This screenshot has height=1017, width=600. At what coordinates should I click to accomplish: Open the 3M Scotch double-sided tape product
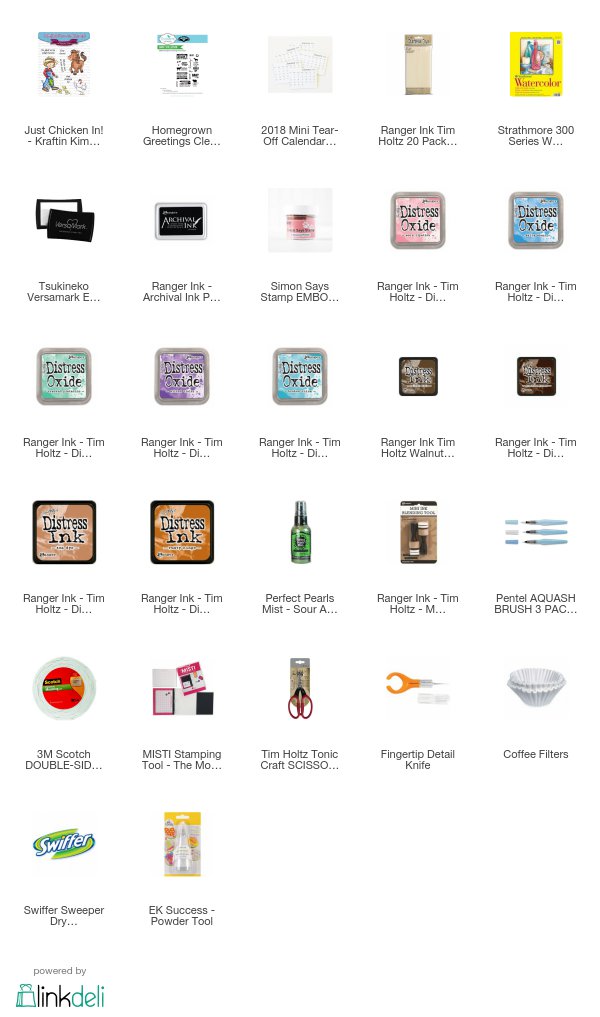pyautogui.click(x=64, y=689)
